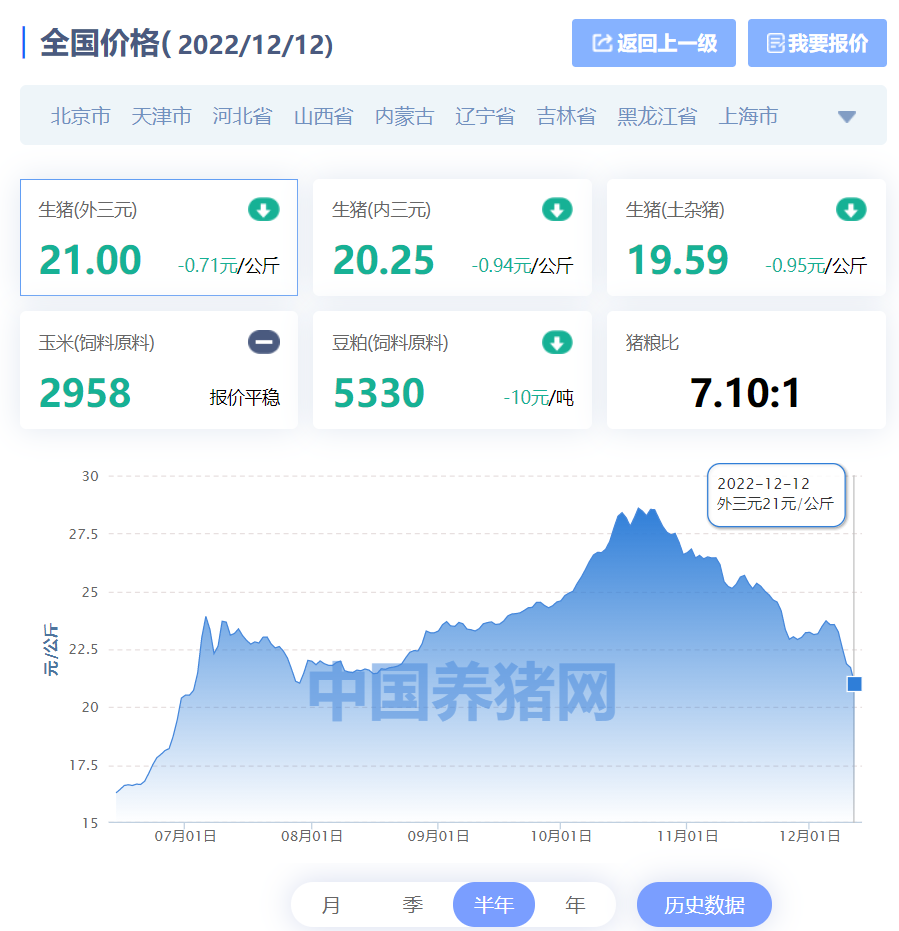Choose 黑龙江省 region
899x931 pixels.
(x=657, y=116)
